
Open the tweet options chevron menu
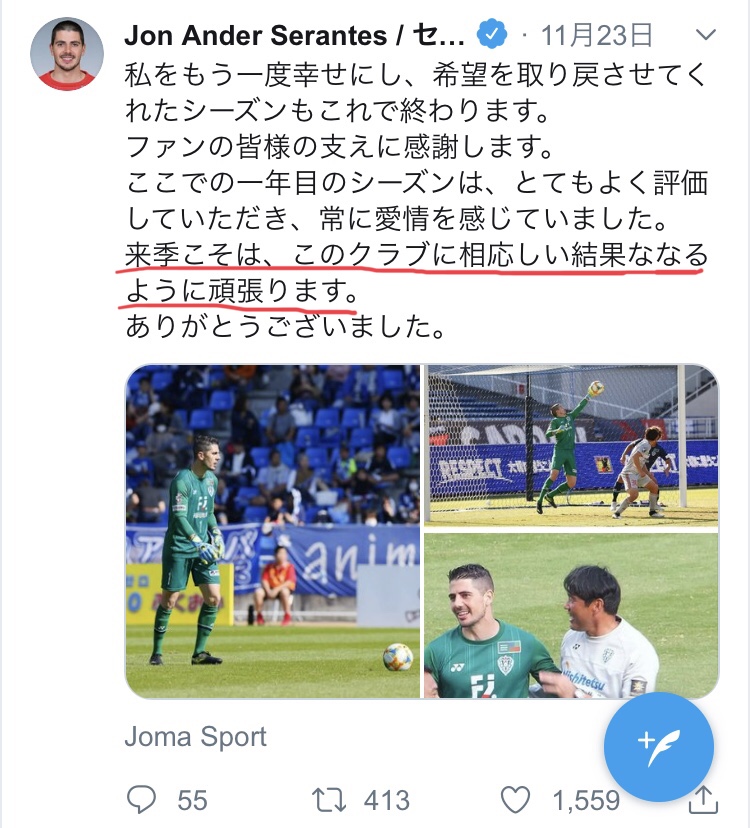point(706,37)
